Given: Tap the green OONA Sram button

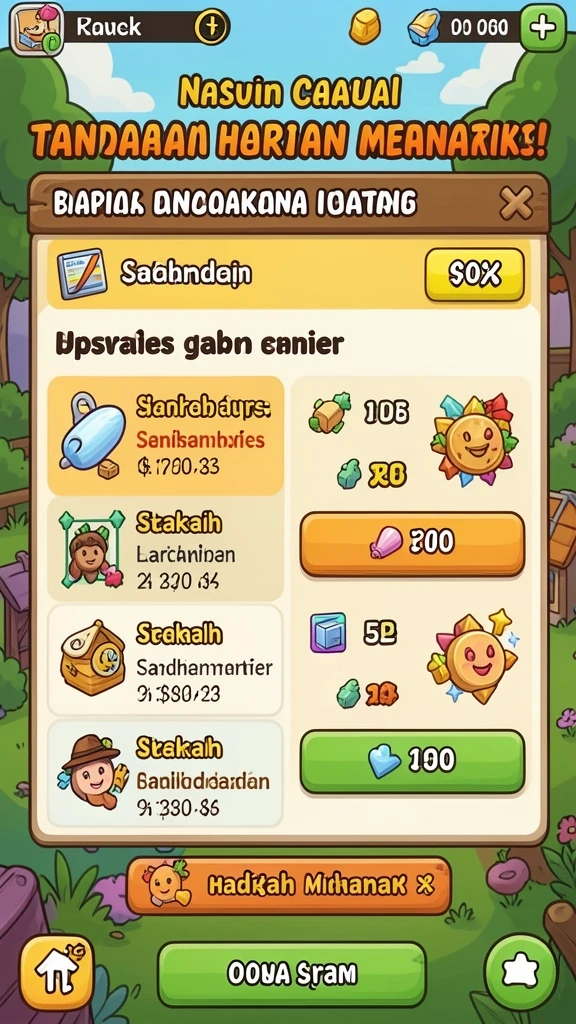Looking at the screenshot, I should 292,974.
